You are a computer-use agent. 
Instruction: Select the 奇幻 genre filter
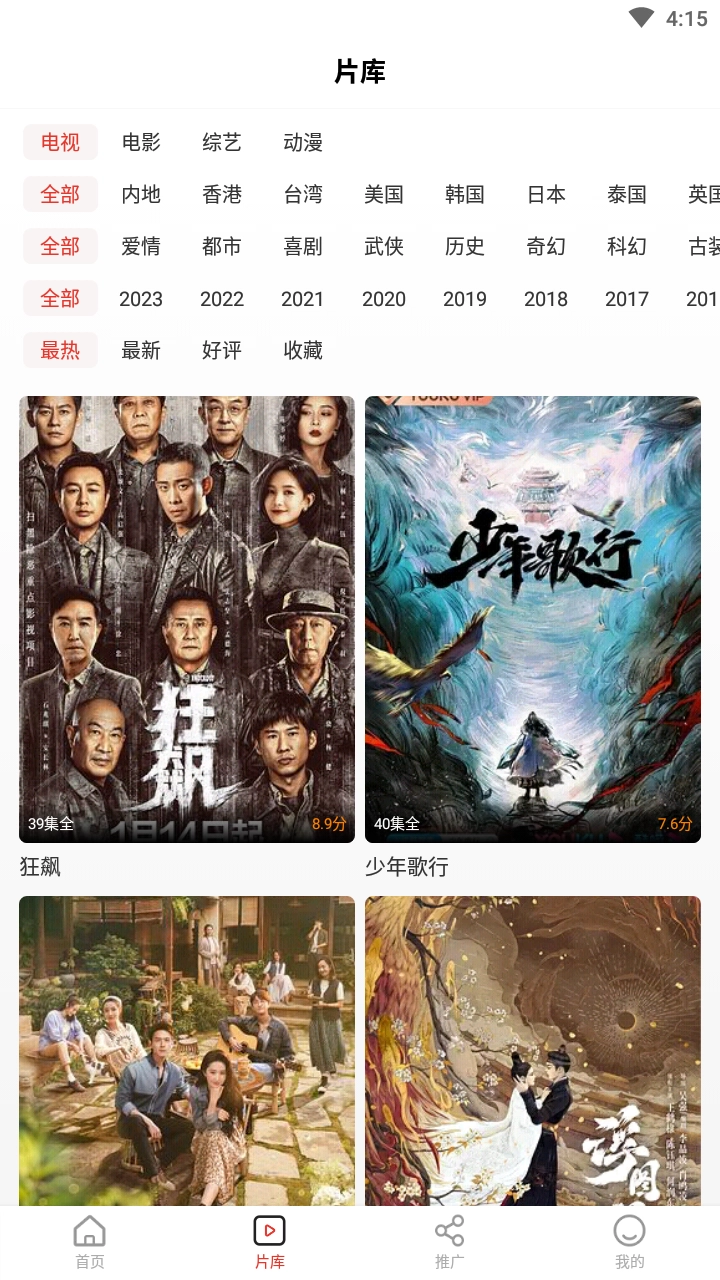pos(546,246)
